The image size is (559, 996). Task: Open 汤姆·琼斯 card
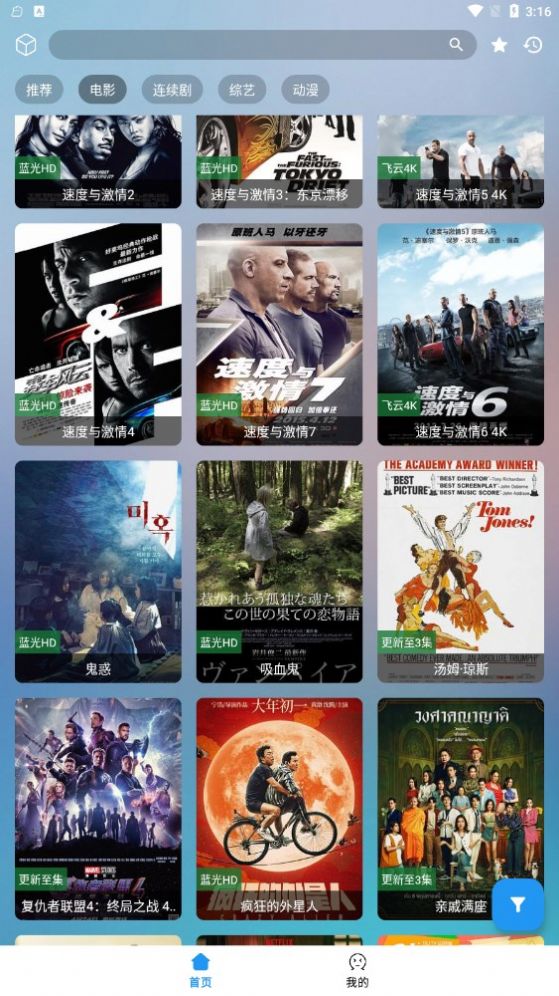pos(461,572)
